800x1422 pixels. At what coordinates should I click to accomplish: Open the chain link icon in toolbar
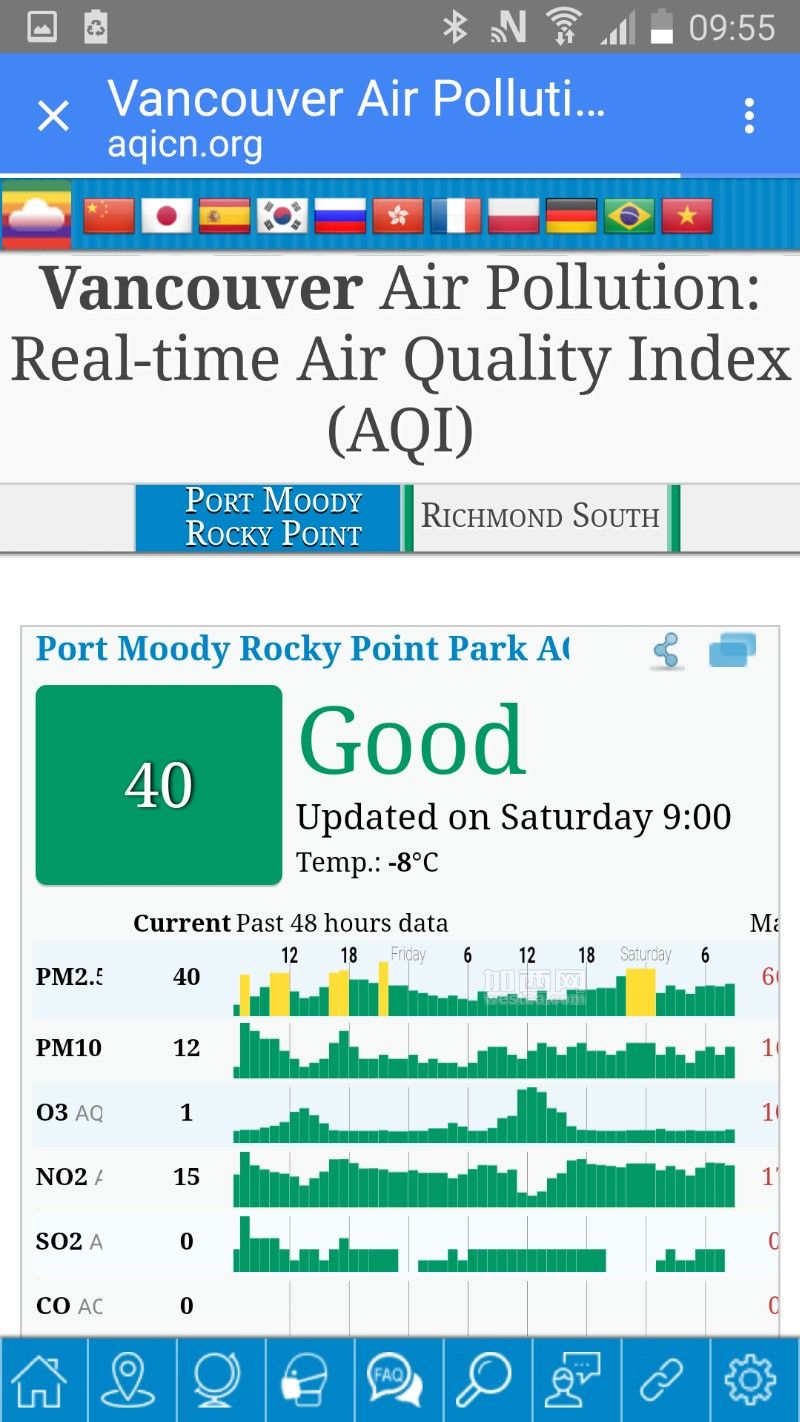click(x=663, y=1381)
